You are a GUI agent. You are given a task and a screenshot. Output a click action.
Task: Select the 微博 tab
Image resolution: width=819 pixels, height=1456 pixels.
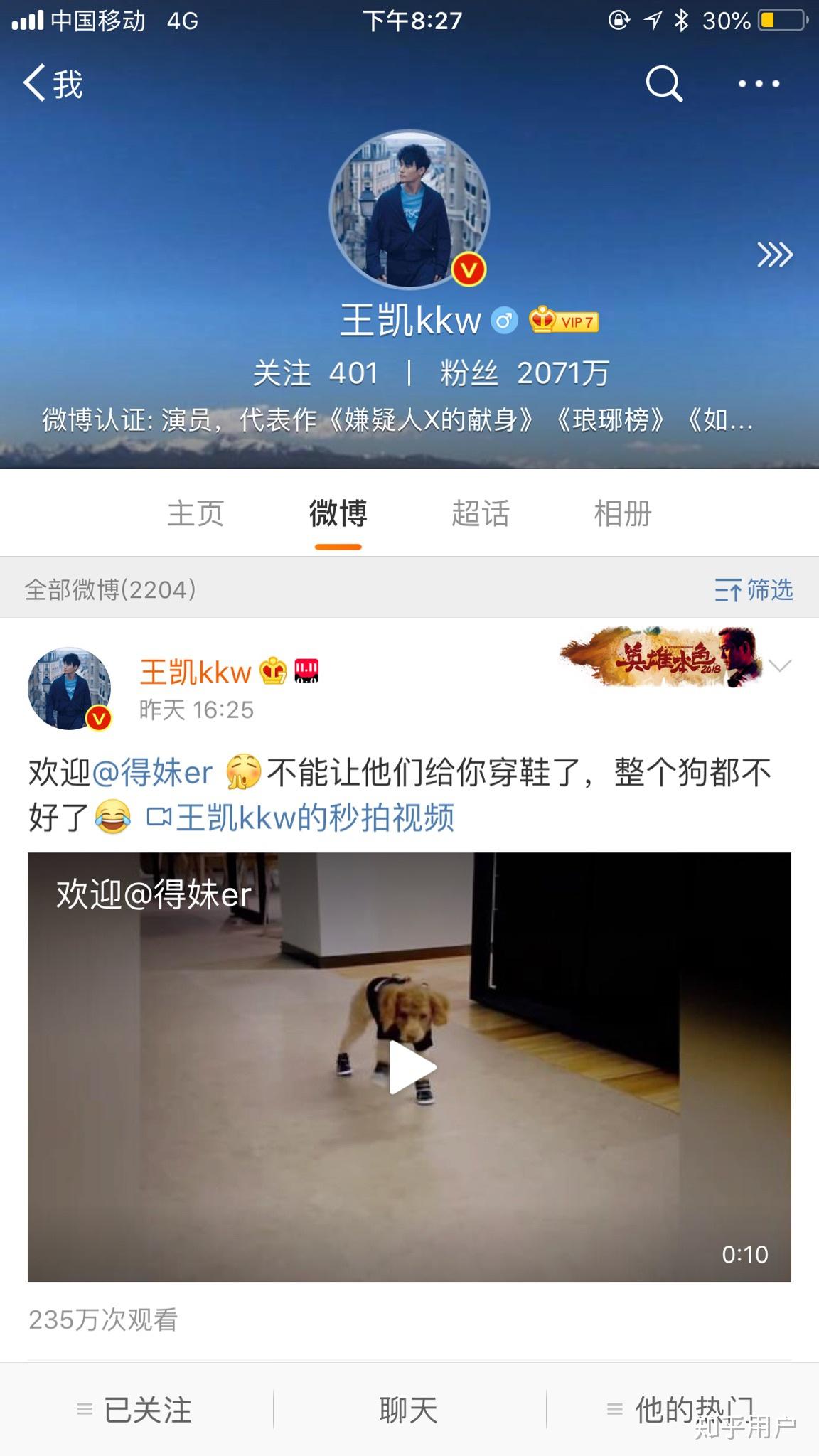[338, 513]
